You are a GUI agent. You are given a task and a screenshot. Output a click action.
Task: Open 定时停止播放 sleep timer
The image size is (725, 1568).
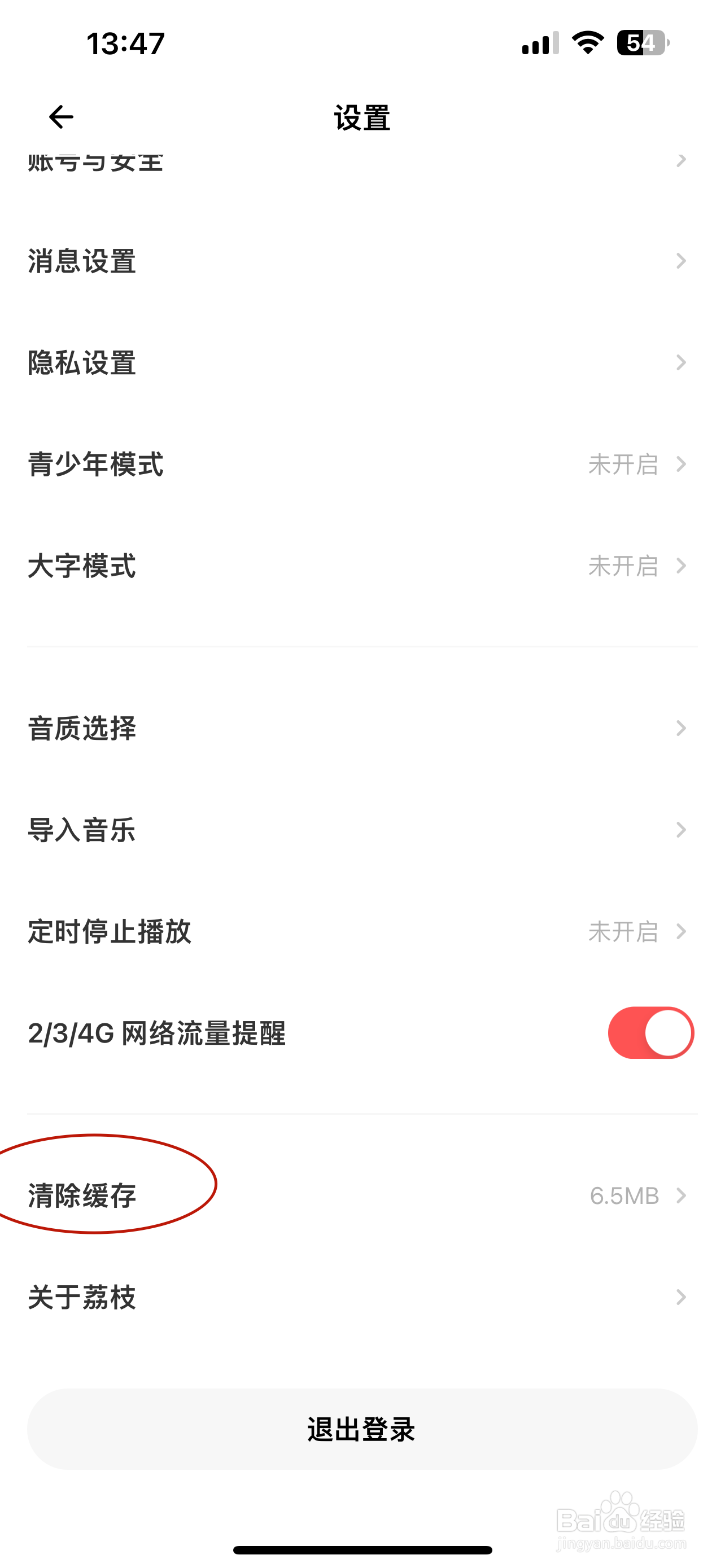pyautogui.click(x=362, y=932)
